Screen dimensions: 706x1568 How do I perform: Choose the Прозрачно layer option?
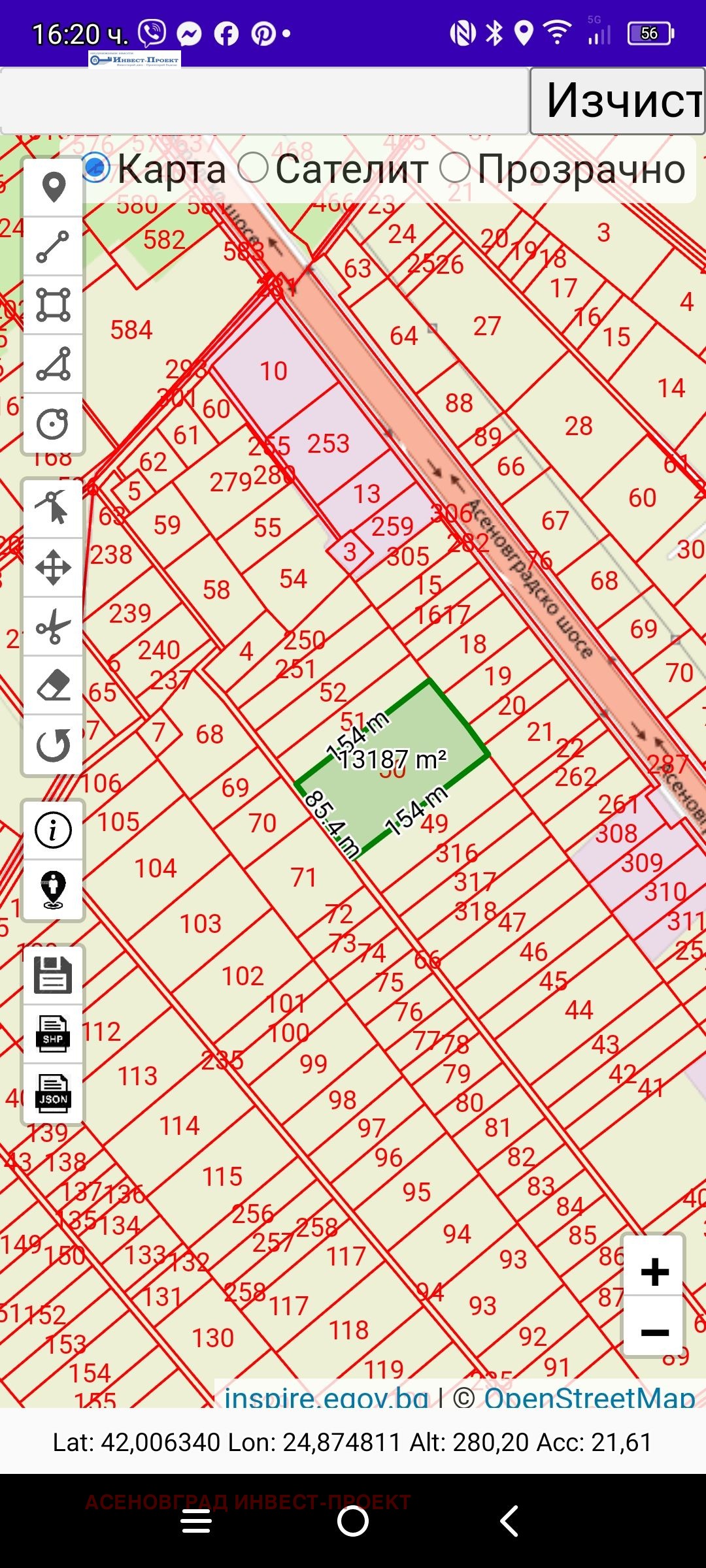455,168
